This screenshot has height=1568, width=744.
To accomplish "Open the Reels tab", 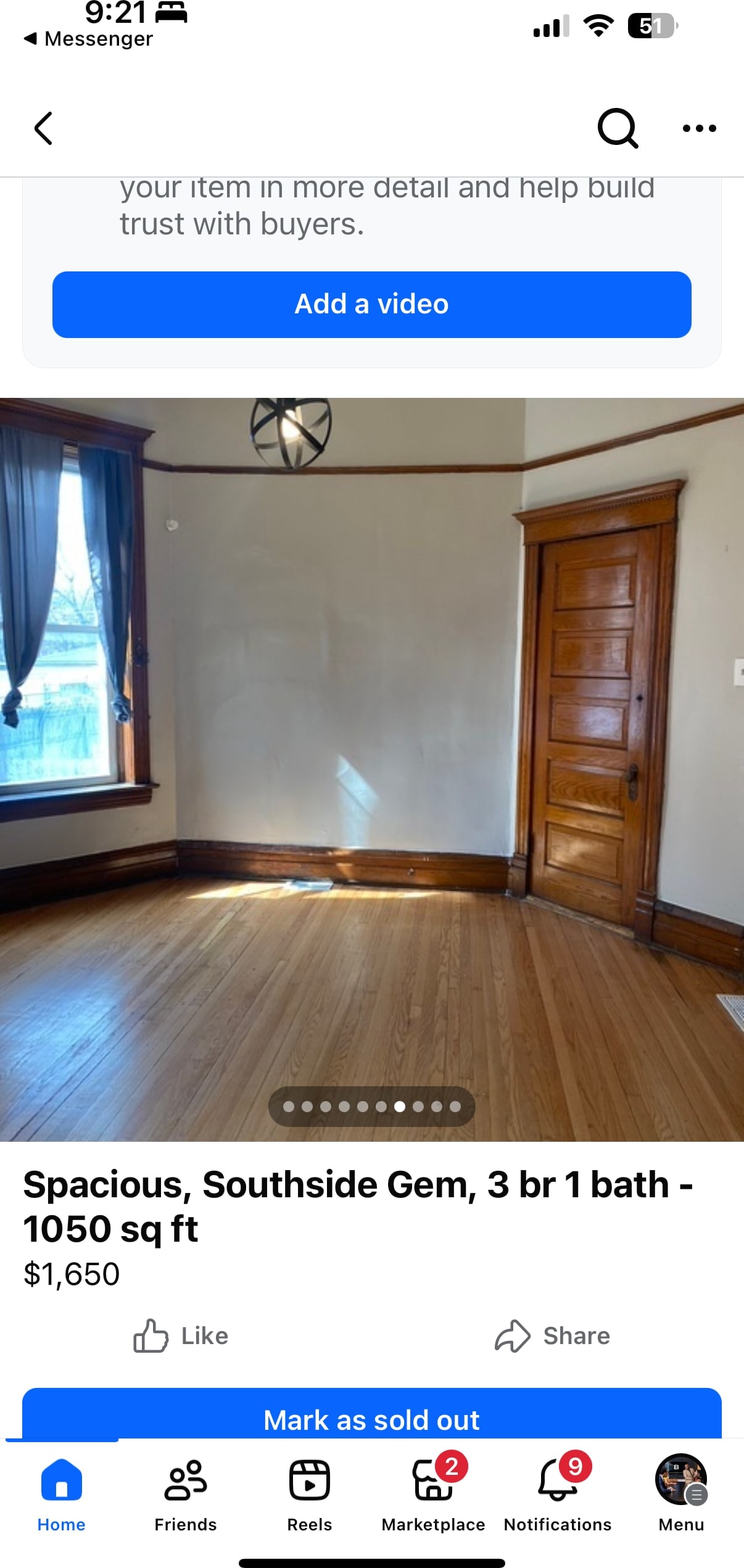I will [x=310, y=1495].
